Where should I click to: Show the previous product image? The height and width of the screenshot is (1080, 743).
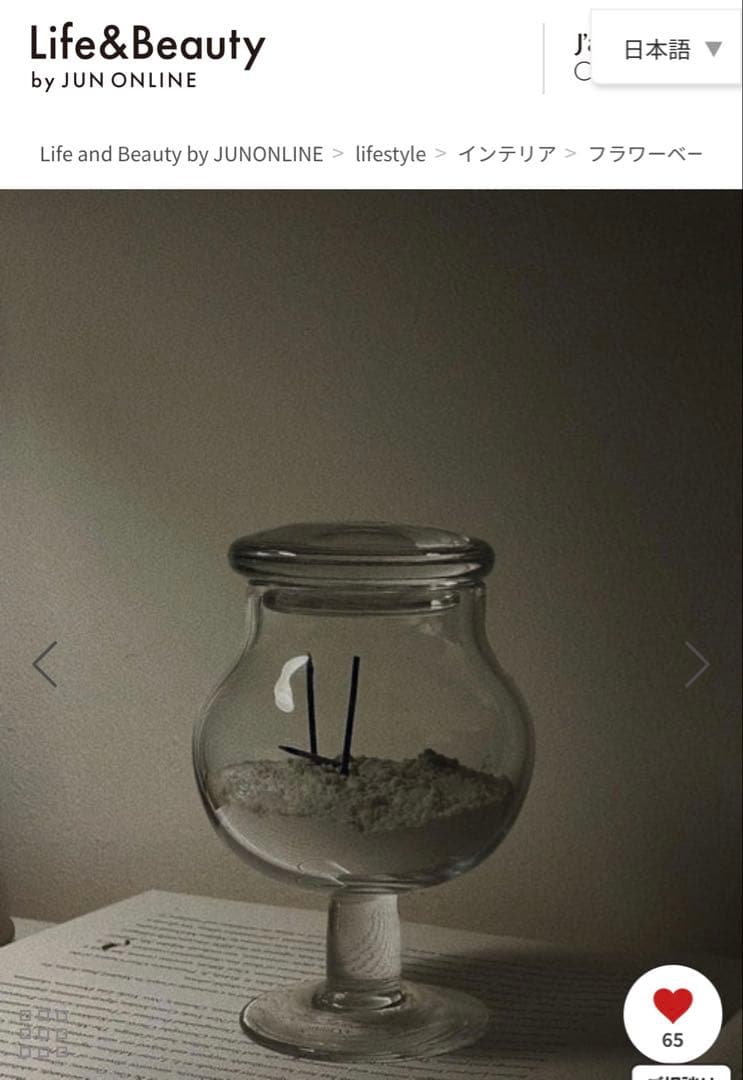pos(45,664)
